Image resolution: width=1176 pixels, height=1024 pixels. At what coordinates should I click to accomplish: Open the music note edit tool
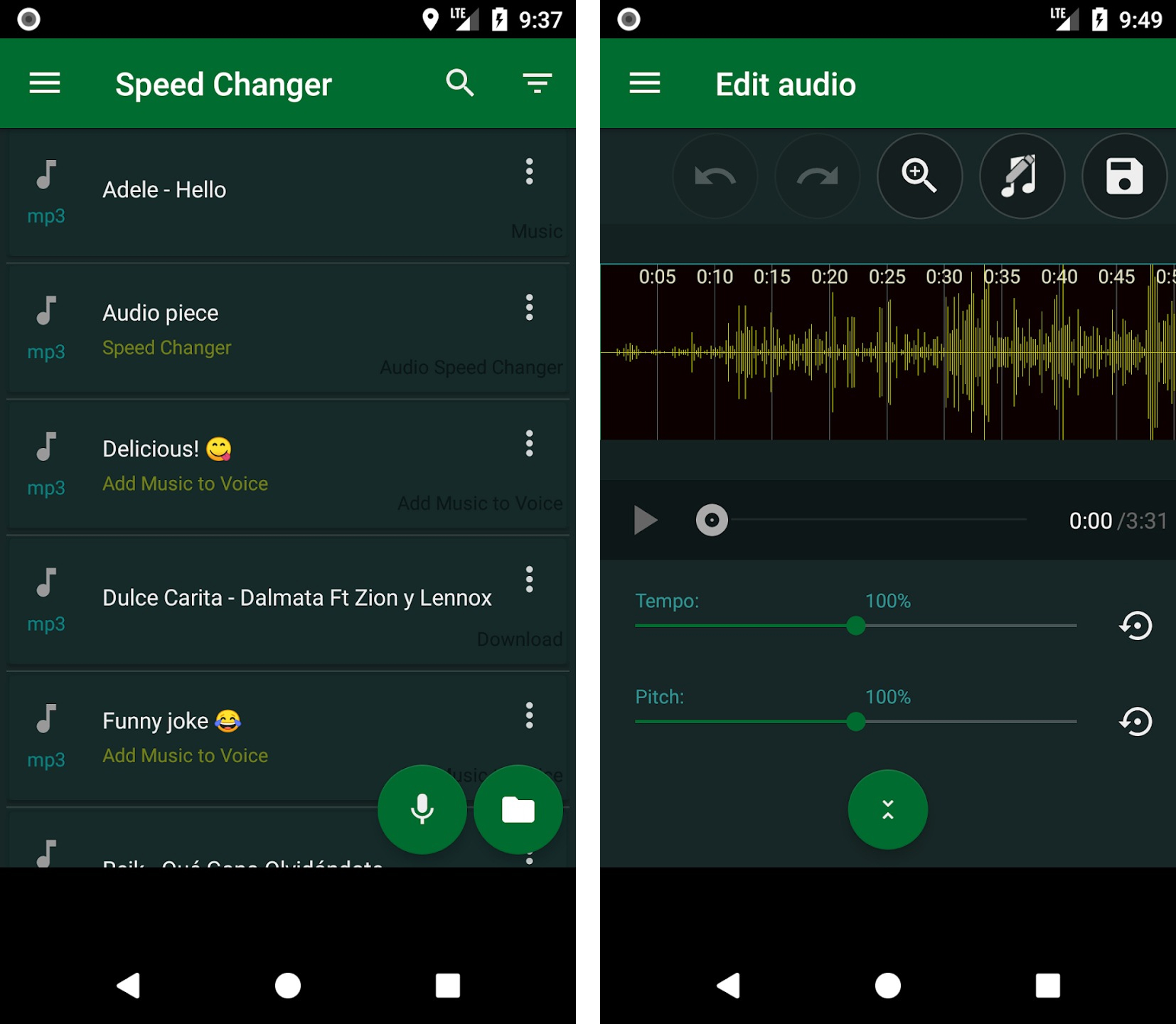click(x=1021, y=176)
